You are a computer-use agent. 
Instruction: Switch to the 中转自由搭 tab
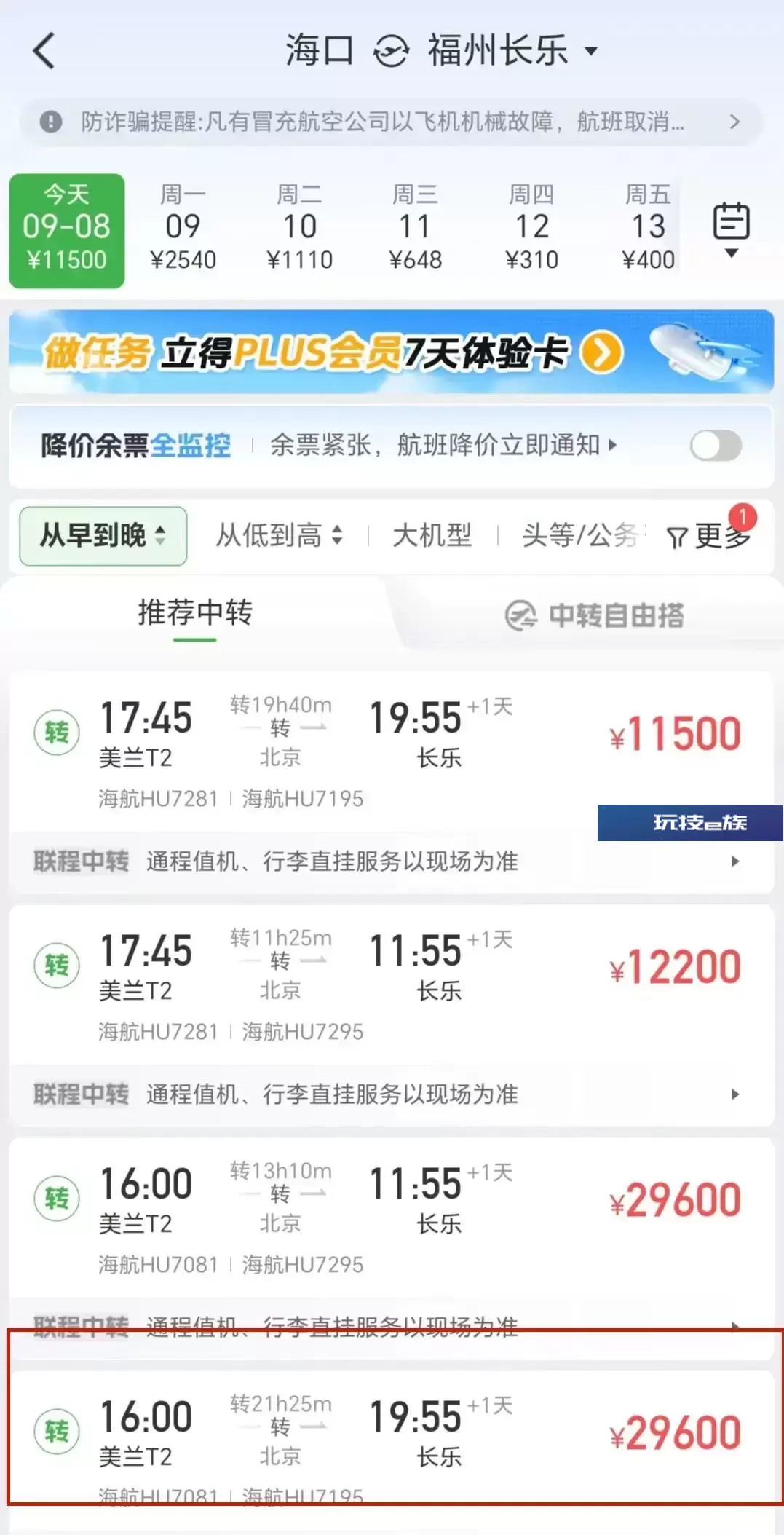click(594, 615)
